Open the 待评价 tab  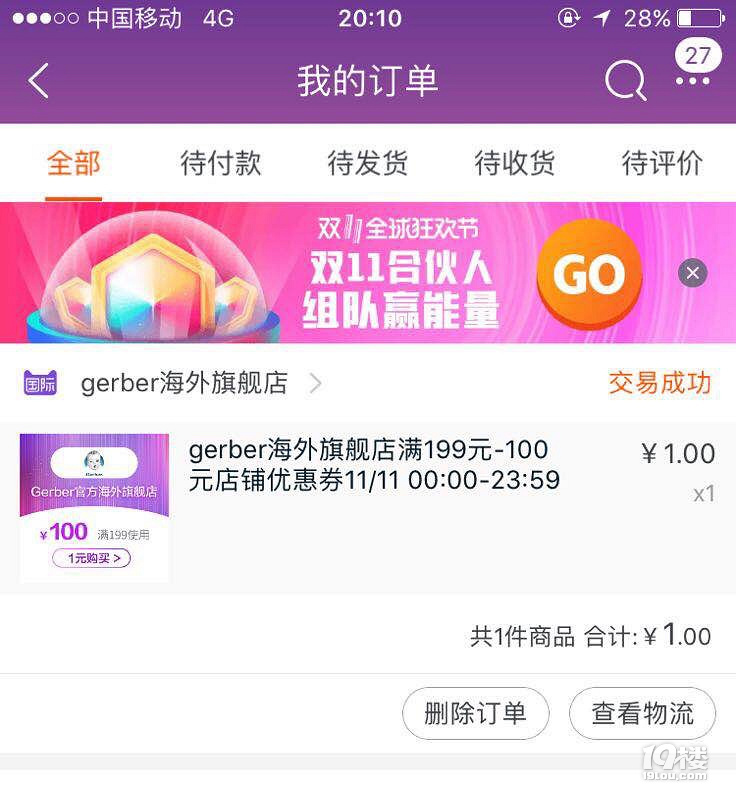(x=662, y=163)
